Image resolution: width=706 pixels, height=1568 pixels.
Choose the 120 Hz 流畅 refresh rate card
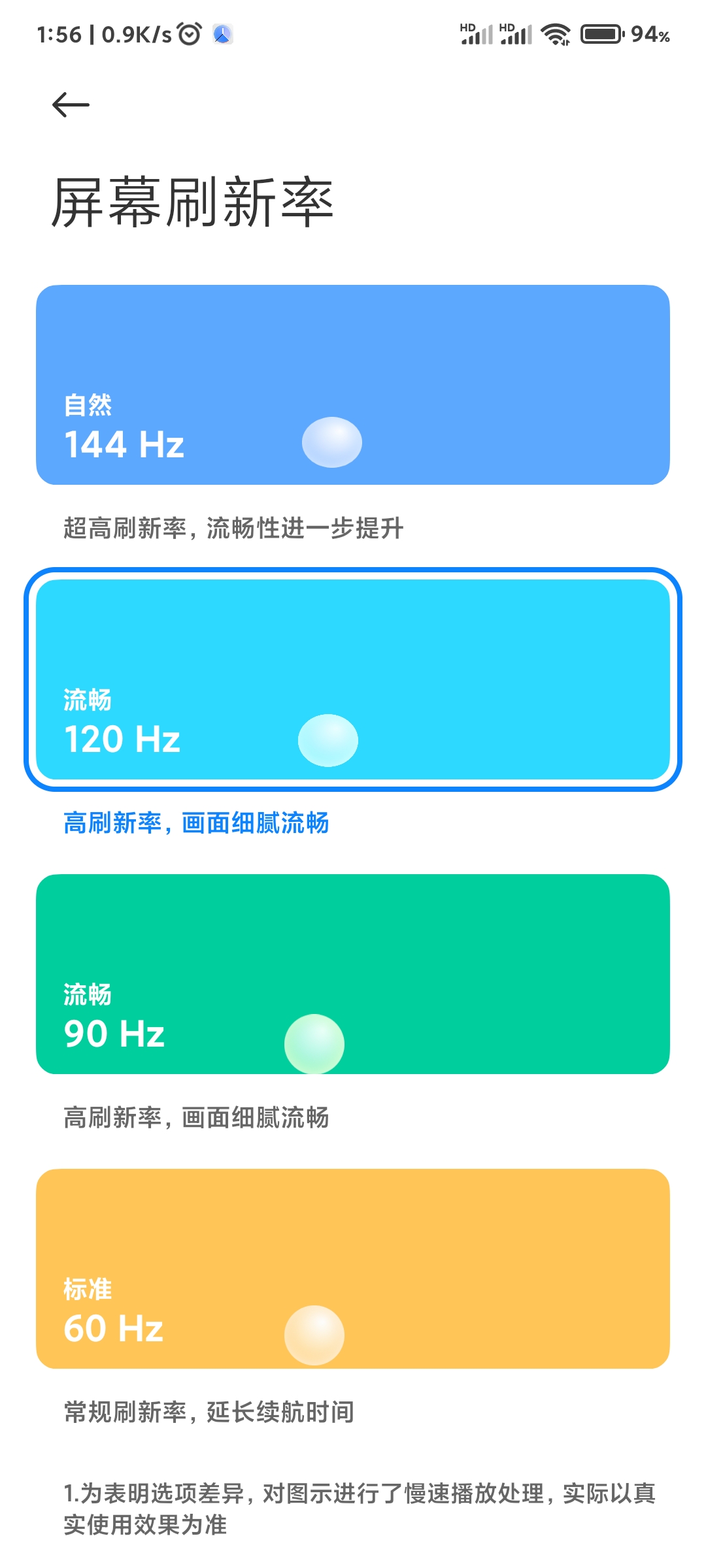coord(353,679)
